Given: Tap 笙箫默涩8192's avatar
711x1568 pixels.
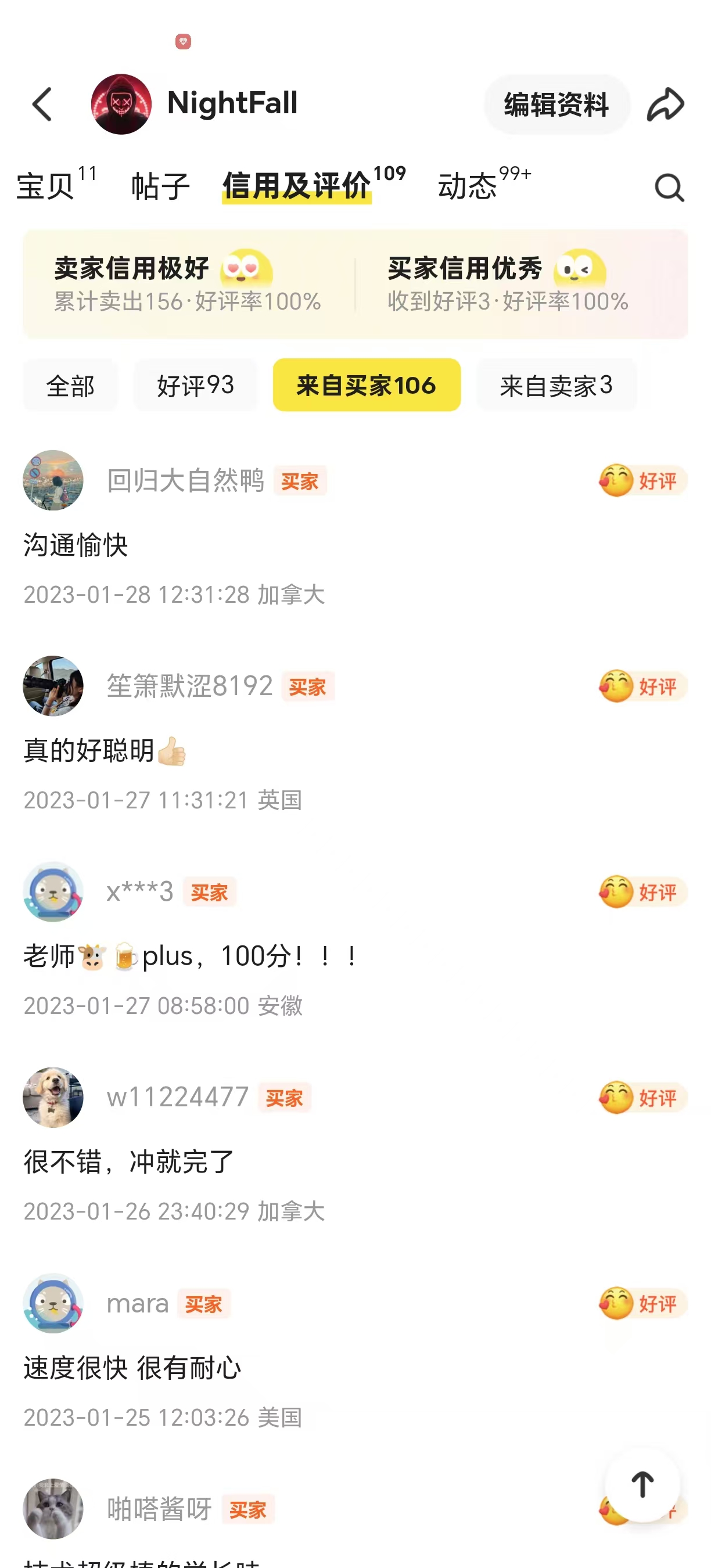Looking at the screenshot, I should pyautogui.click(x=53, y=686).
